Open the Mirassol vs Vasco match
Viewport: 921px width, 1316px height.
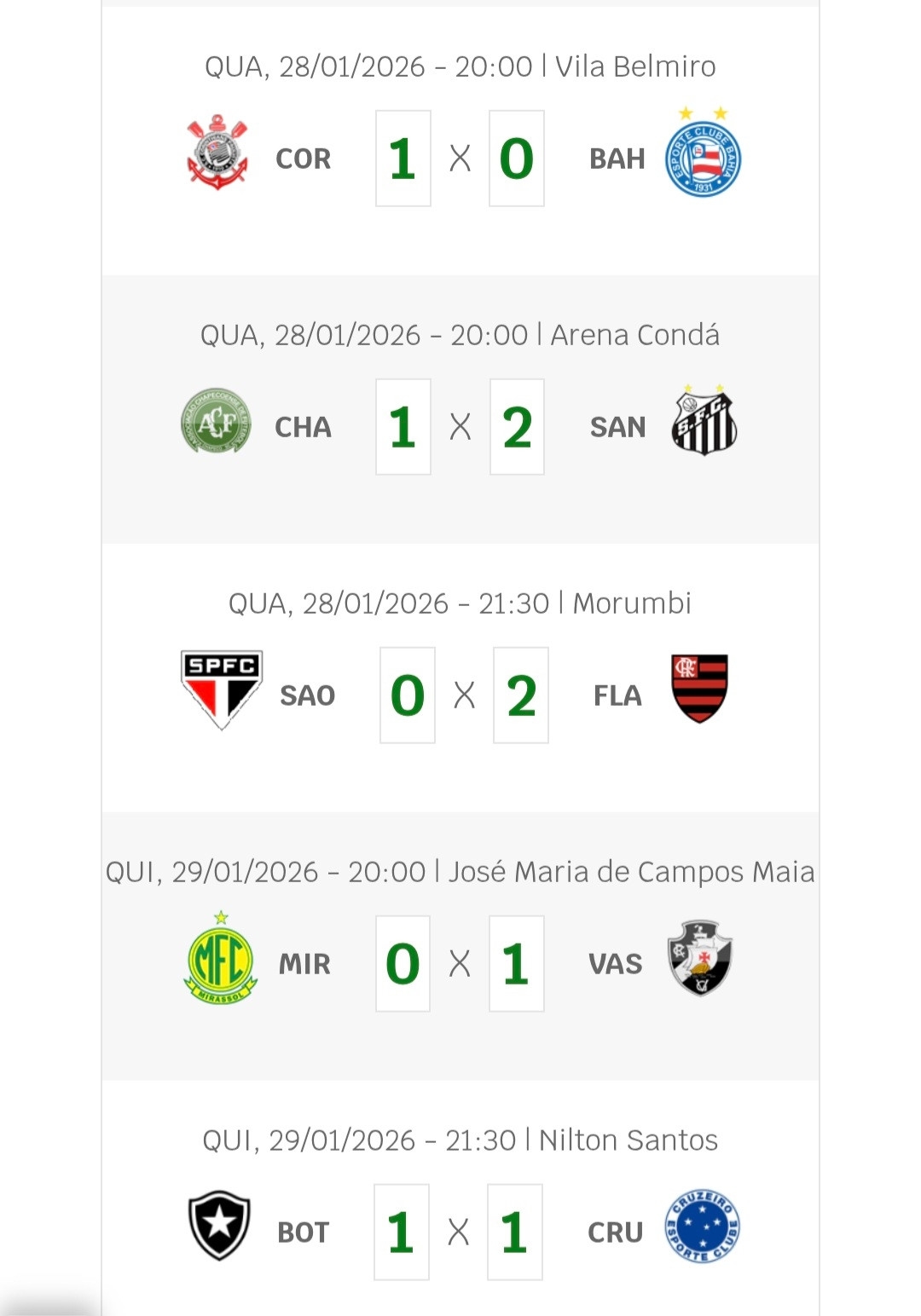(x=460, y=963)
